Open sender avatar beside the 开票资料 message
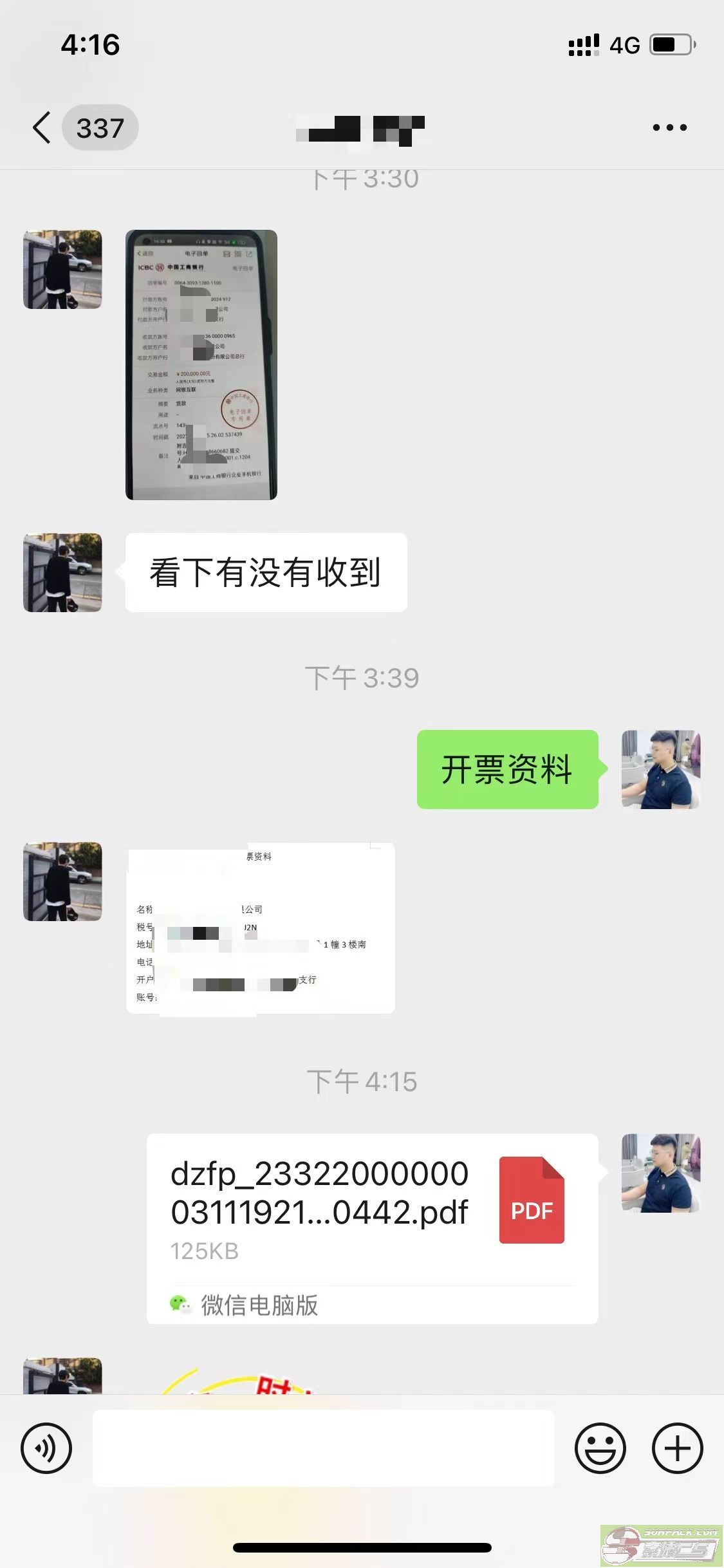Screen dimensions: 724x1568 pos(660,769)
